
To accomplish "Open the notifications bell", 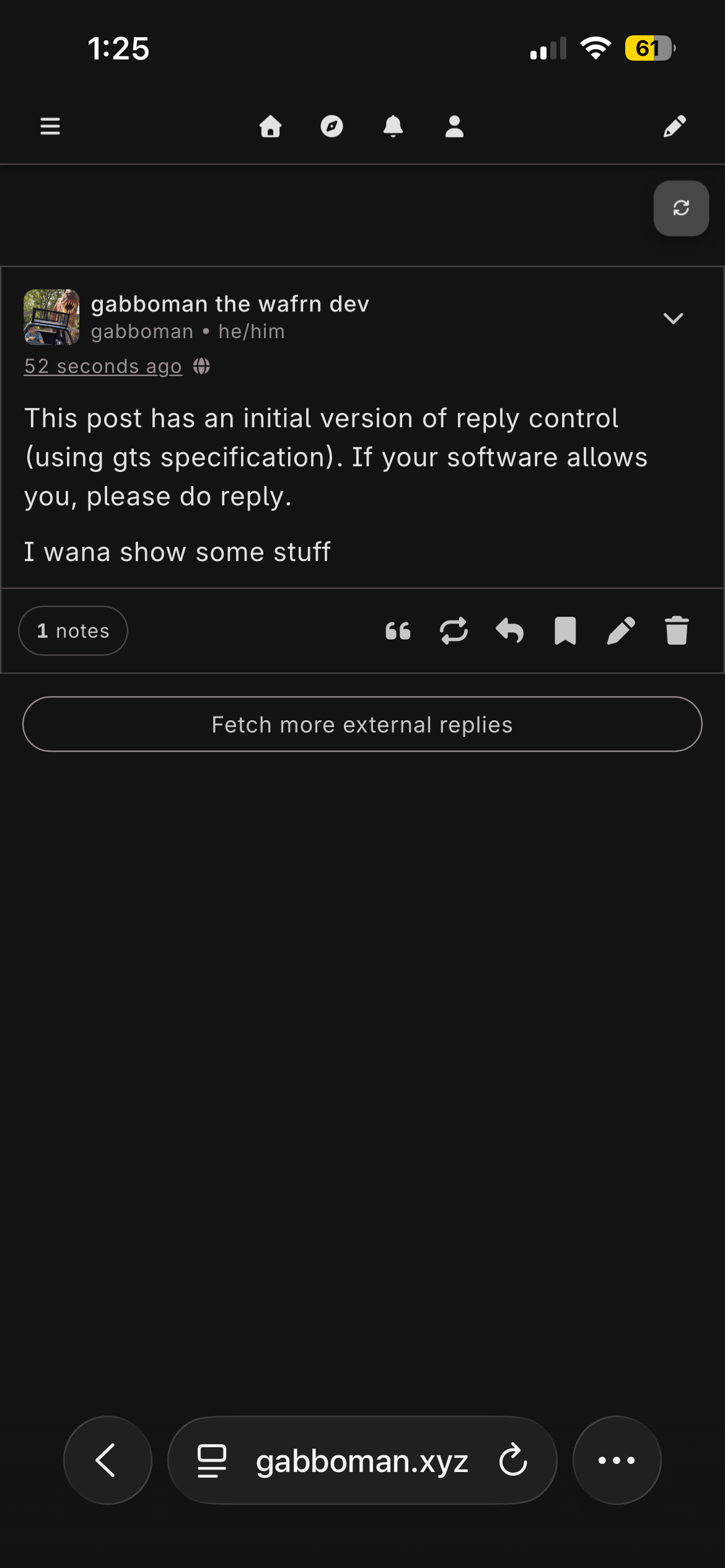I will pyautogui.click(x=393, y=126).
